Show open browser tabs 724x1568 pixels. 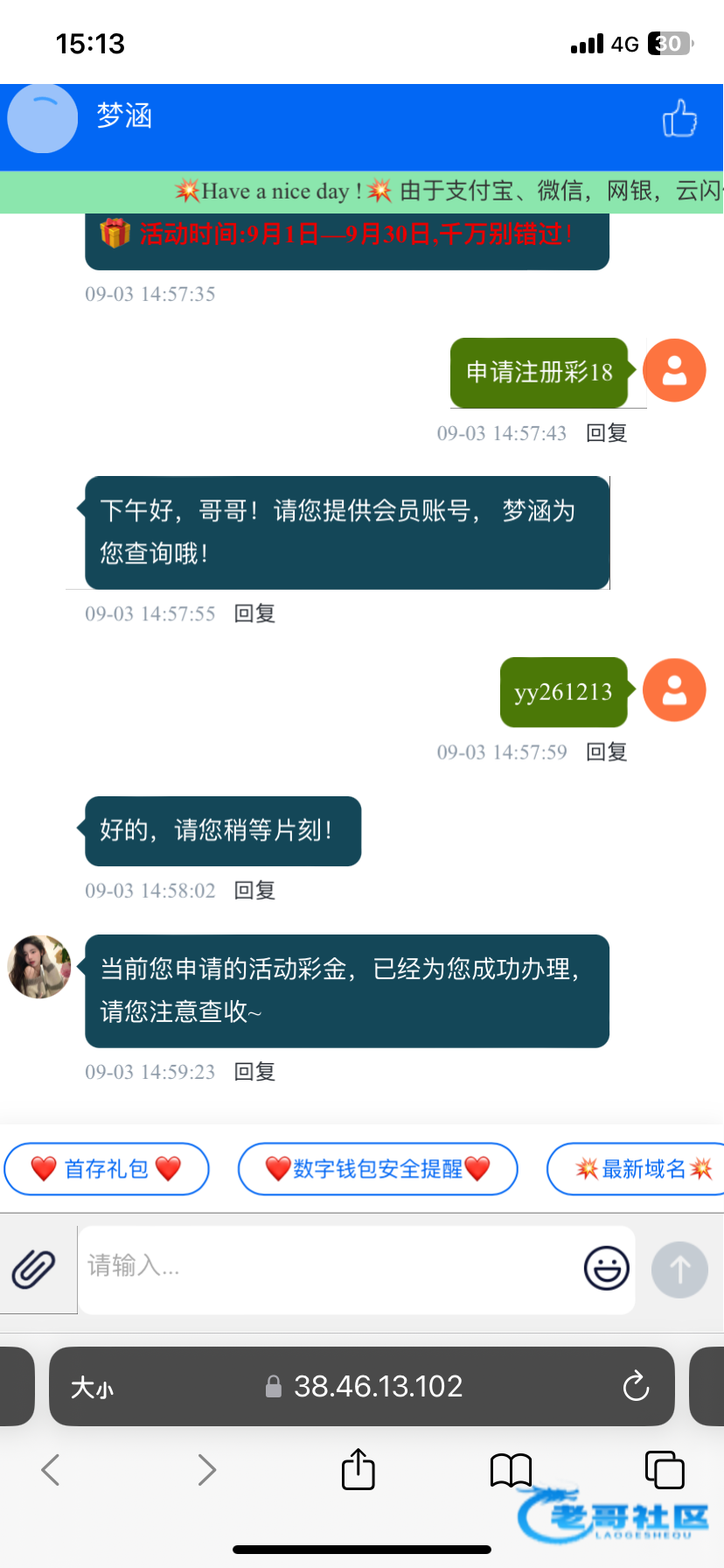tap(665, 1470)
